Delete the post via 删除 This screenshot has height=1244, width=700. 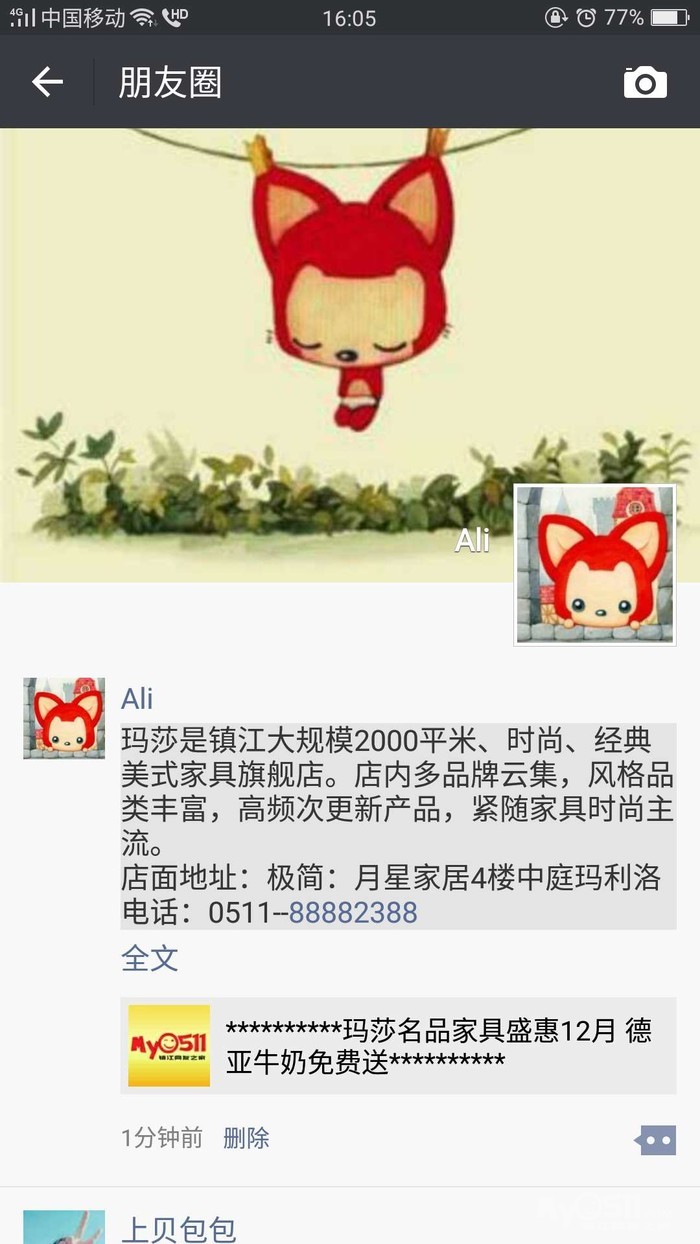246,1138
